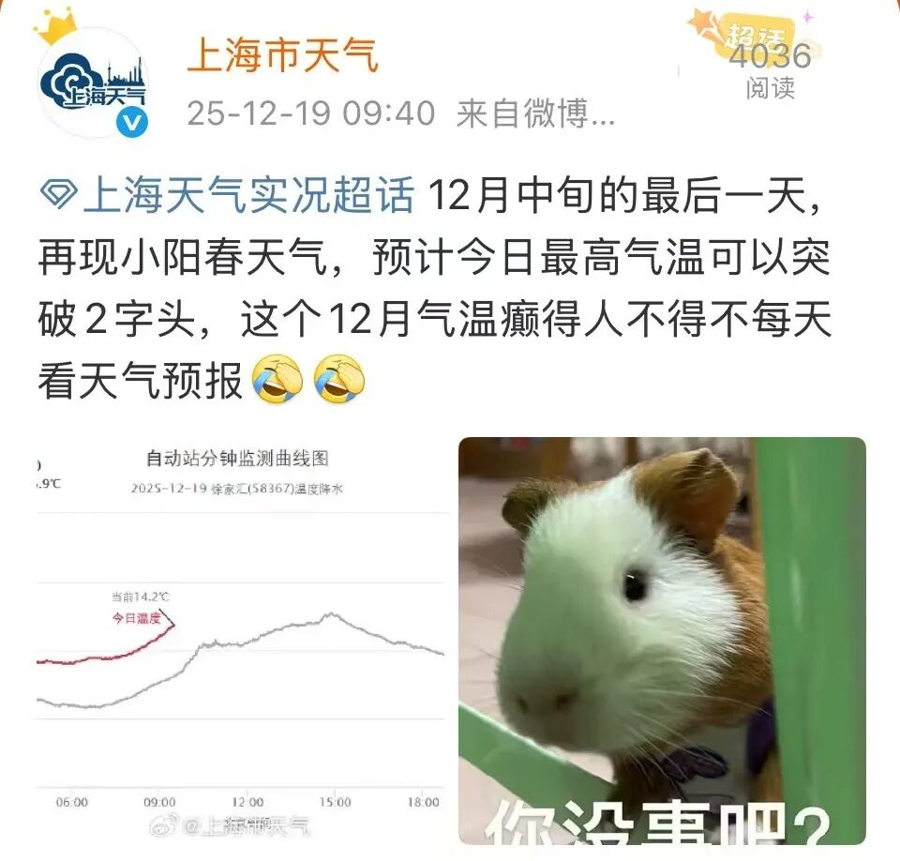Open the 上海市天气 username
This screenshot has width=900, height=861.
[283, 56]
